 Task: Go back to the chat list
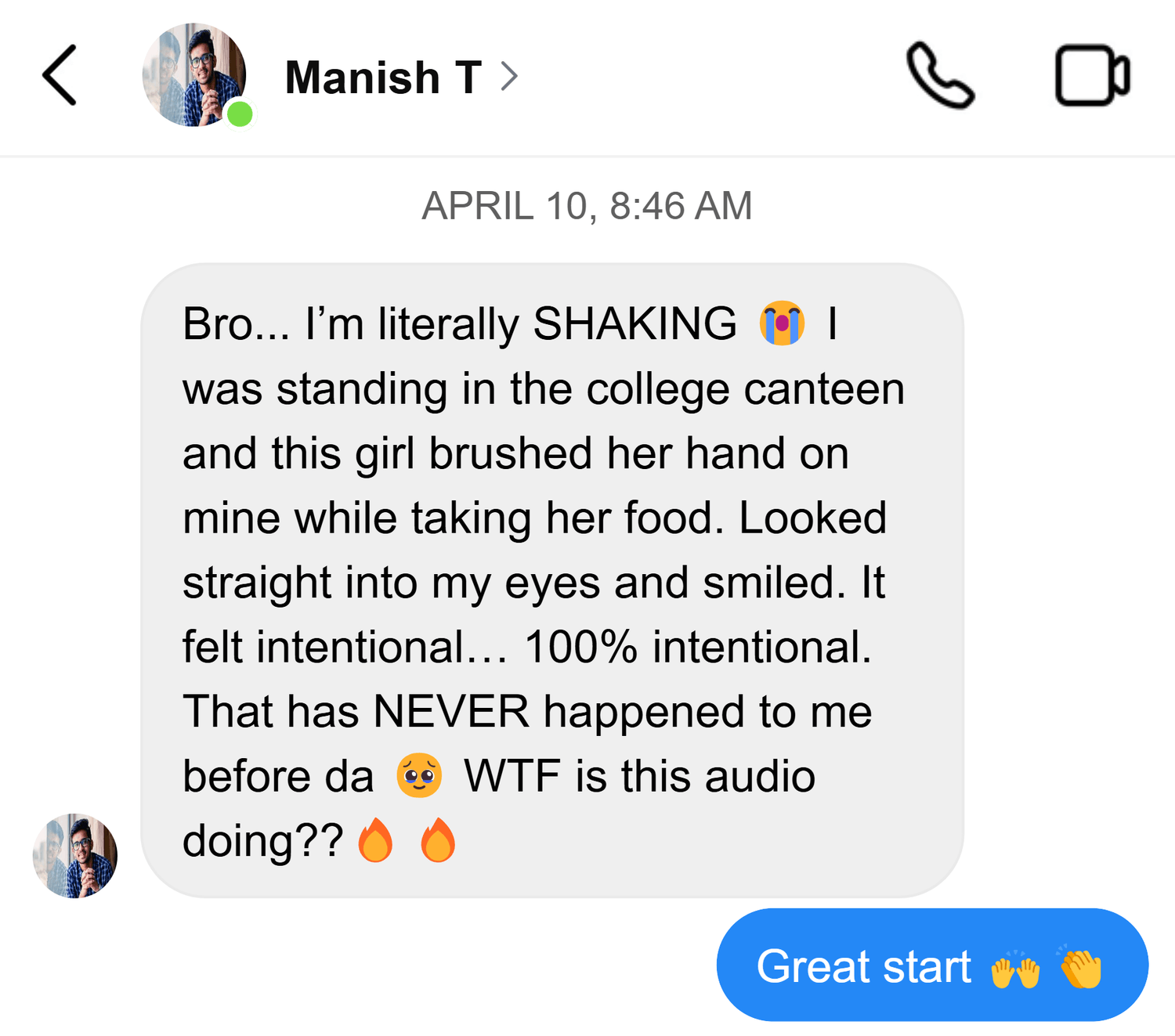[x=60, y=75]
